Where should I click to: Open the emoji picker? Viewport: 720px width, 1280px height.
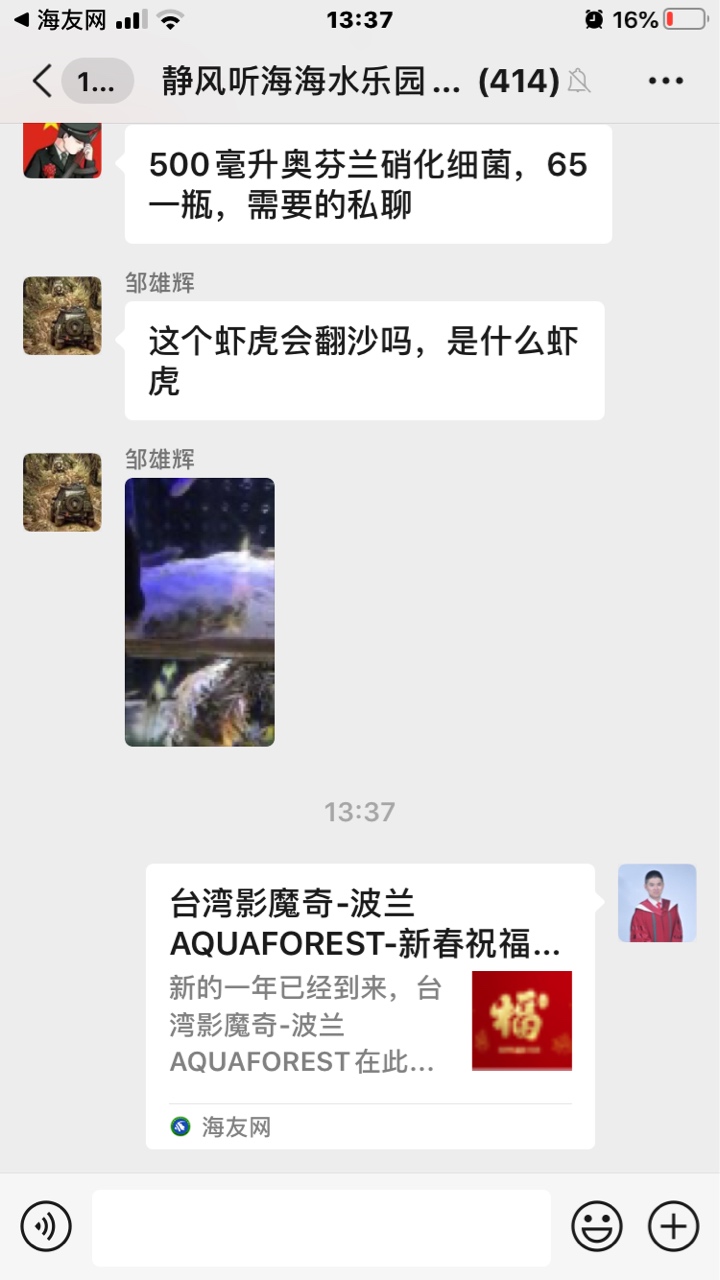[597, 1227]
